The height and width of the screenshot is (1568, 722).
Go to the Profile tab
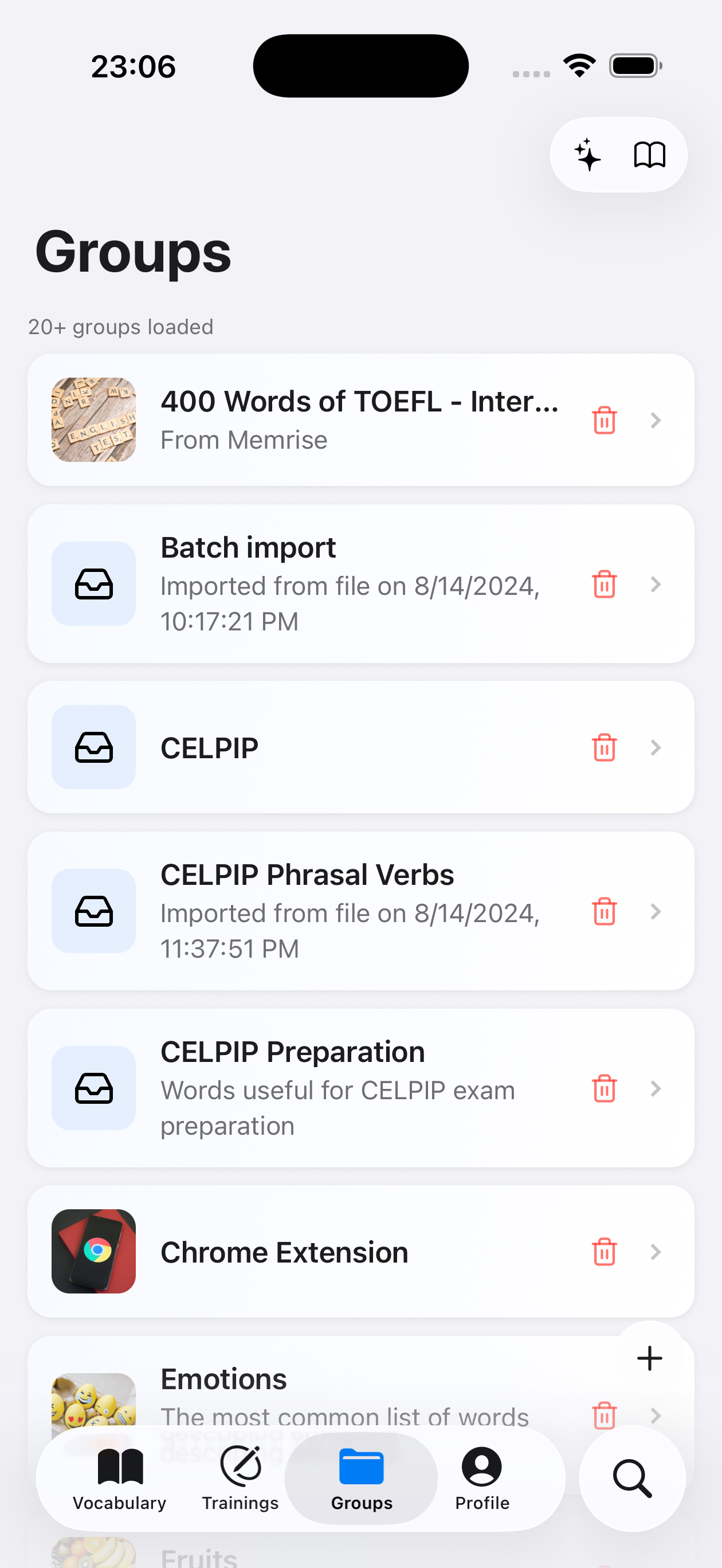click(481, 1479)
